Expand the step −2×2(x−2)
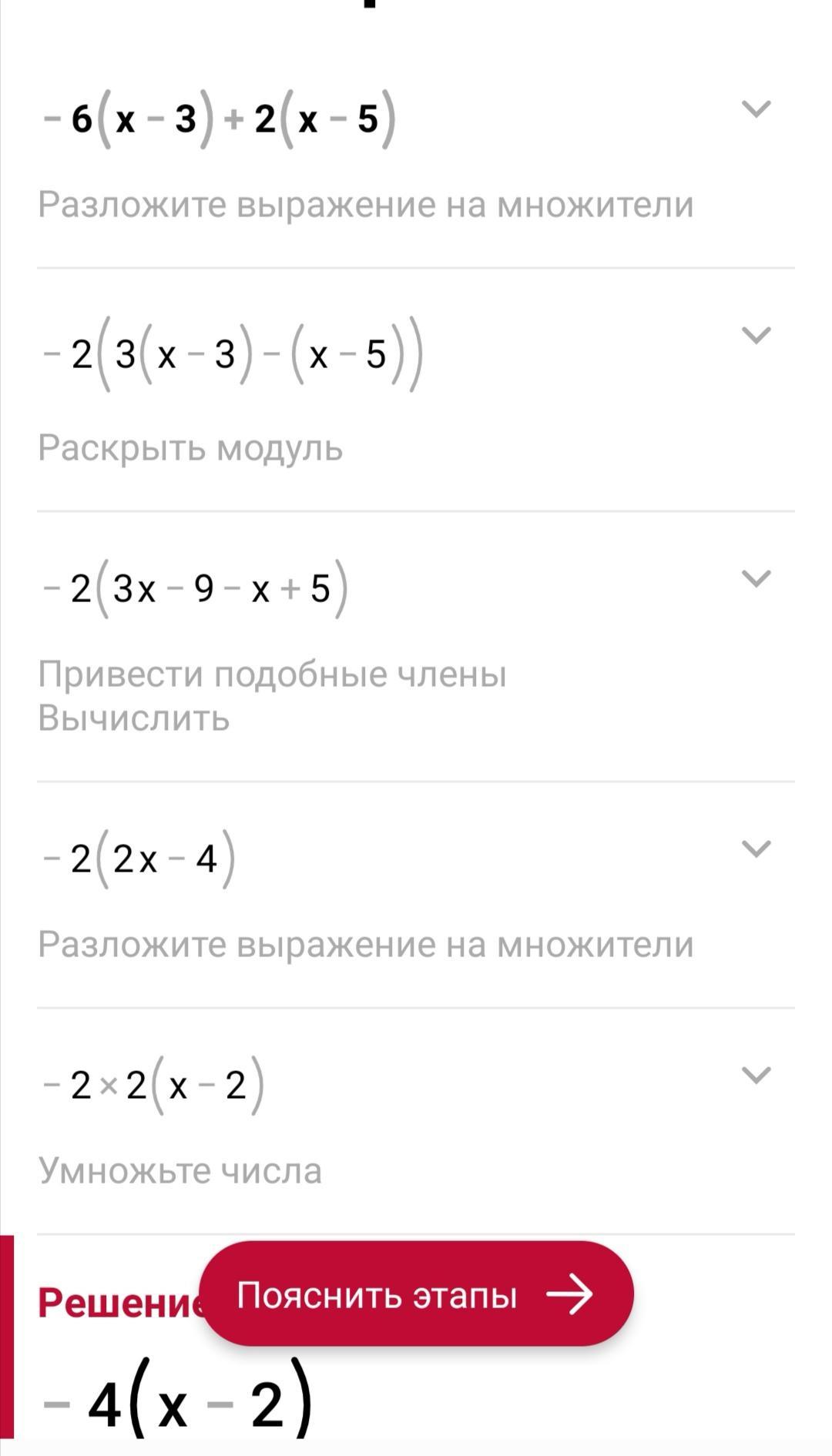 [755, 1075]
